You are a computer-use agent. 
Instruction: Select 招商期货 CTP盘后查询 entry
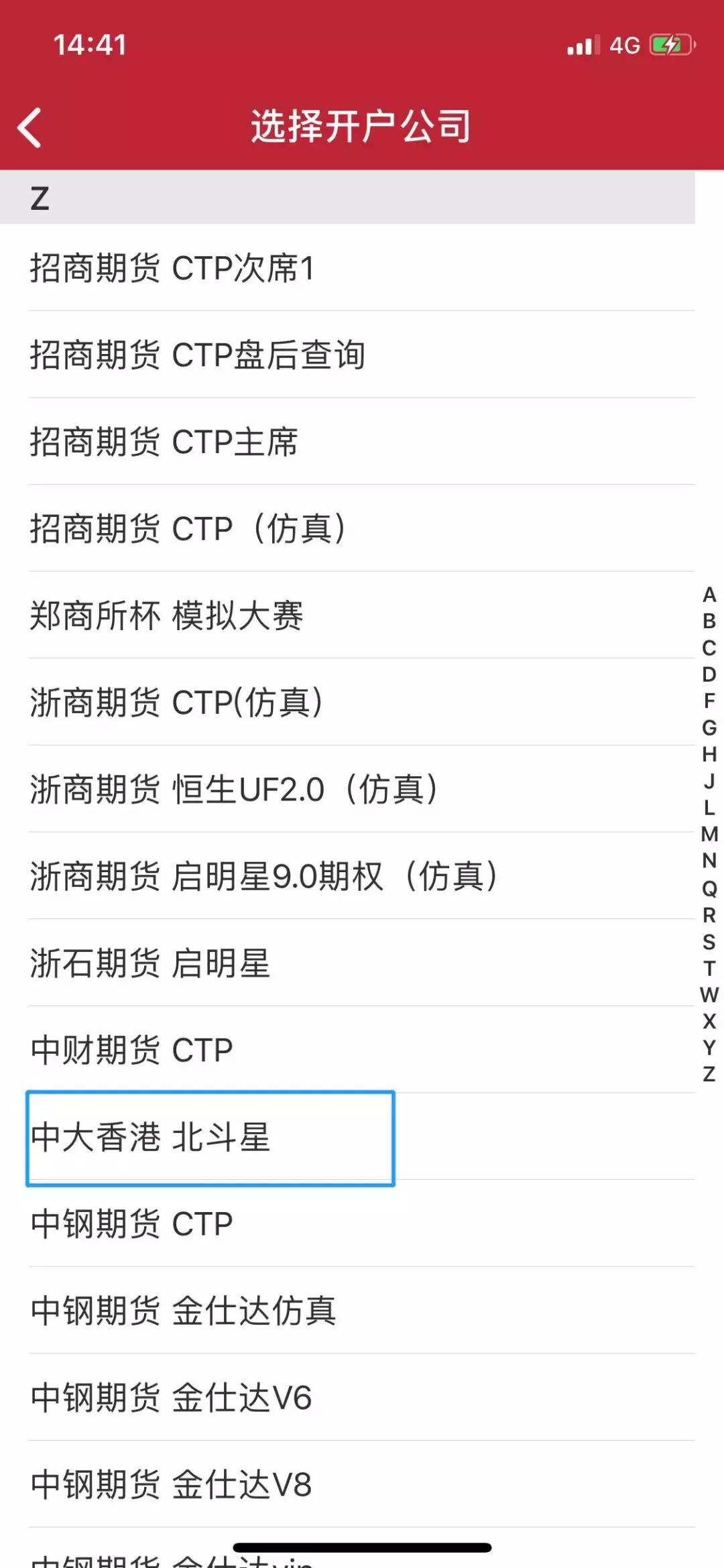coord(198,355)
